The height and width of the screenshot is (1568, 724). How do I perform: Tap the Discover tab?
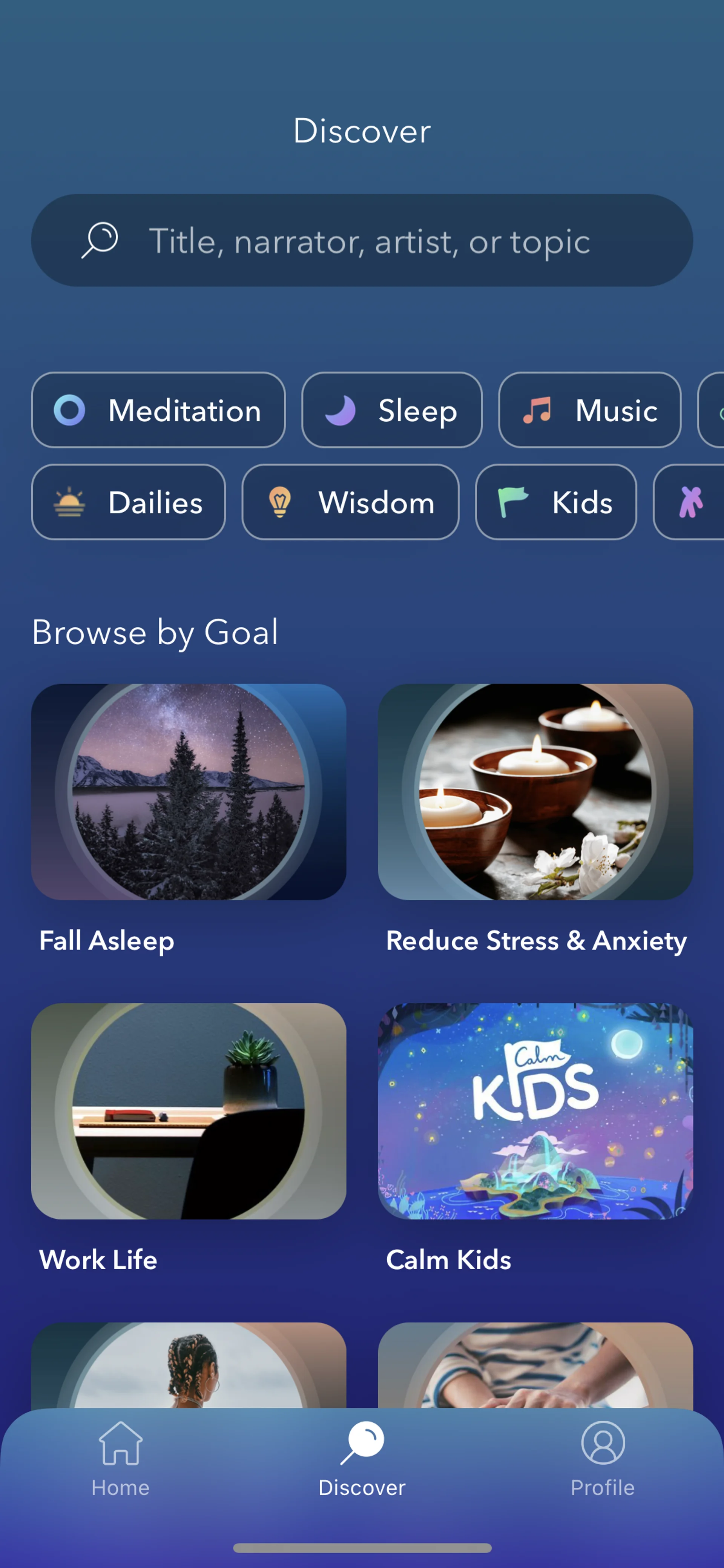pyautogui.click(x=362, y=1458)
